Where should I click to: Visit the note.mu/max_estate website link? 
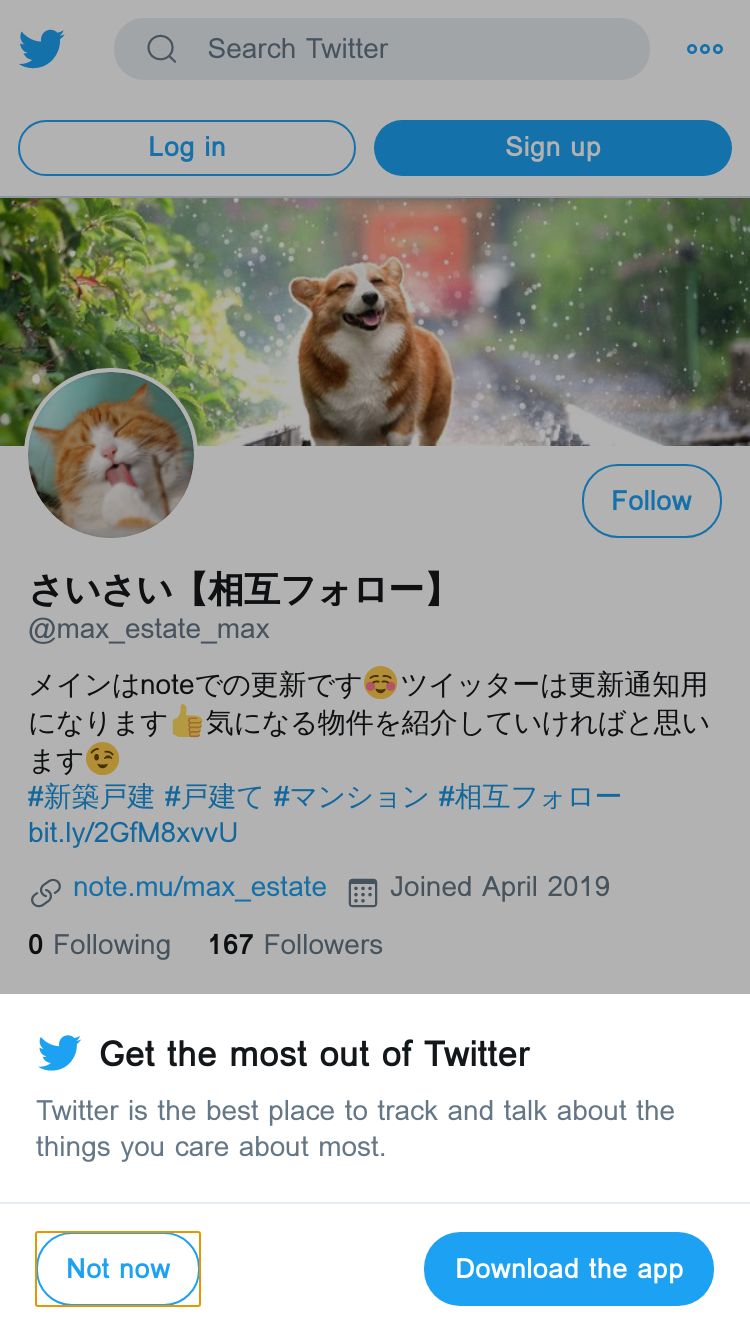(x=199, y=887)
